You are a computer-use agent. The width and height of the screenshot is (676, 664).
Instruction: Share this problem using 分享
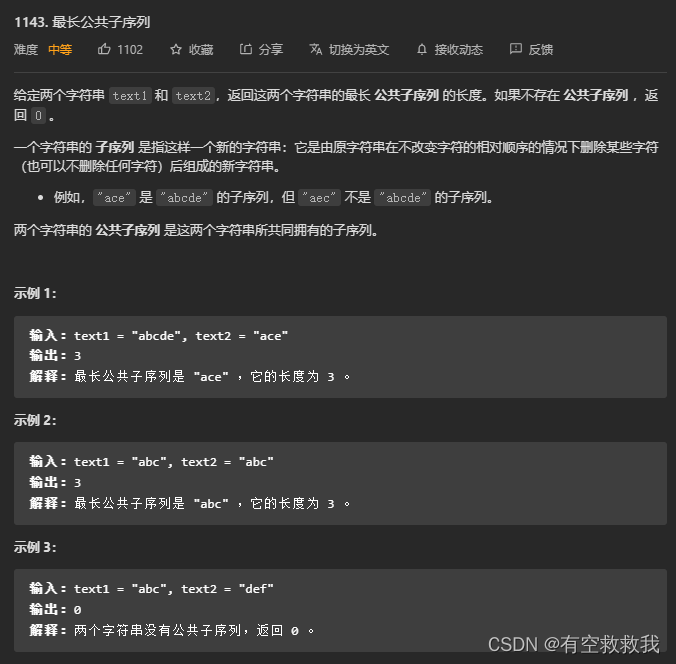[x=261, y=50]
